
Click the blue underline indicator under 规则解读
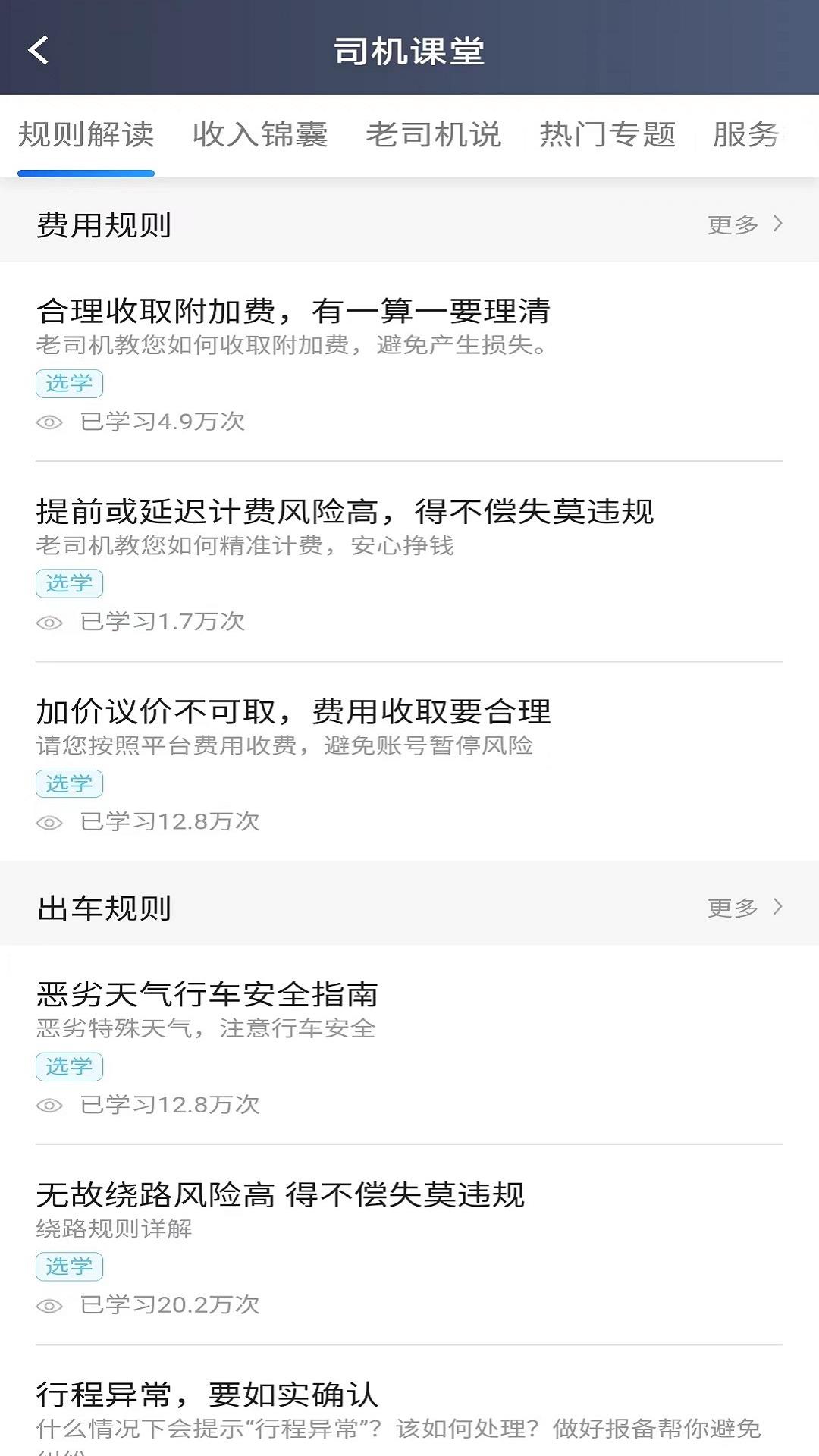(86, 173)
